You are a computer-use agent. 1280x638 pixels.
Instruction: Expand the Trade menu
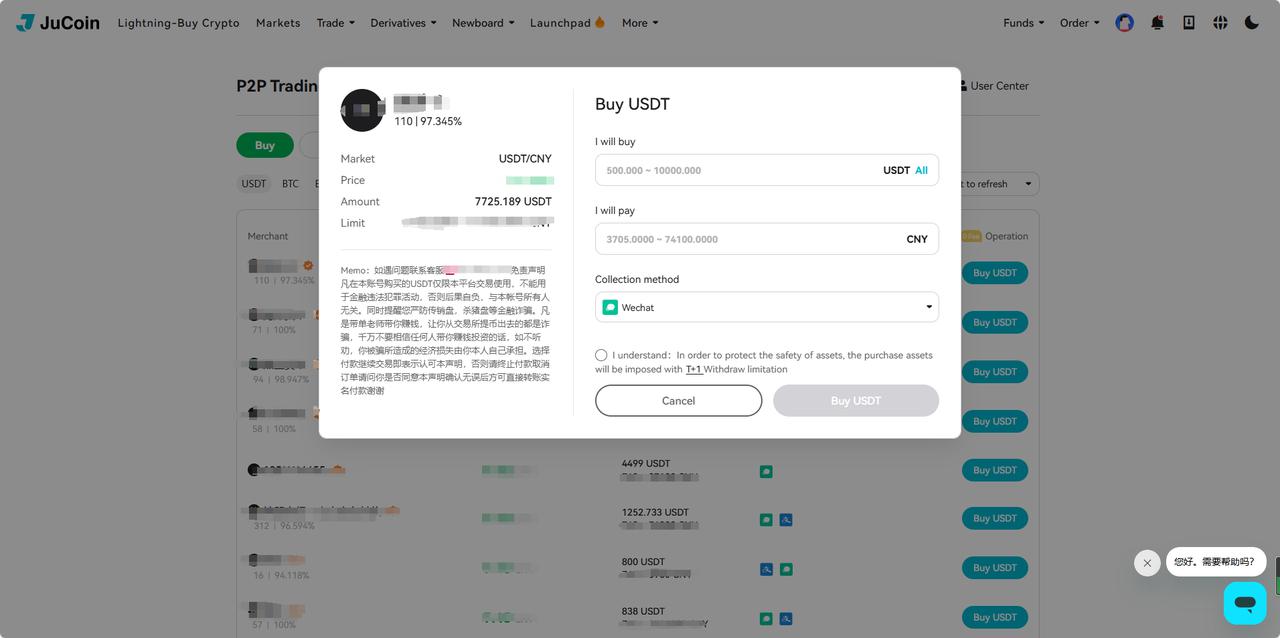pos(335,22)
